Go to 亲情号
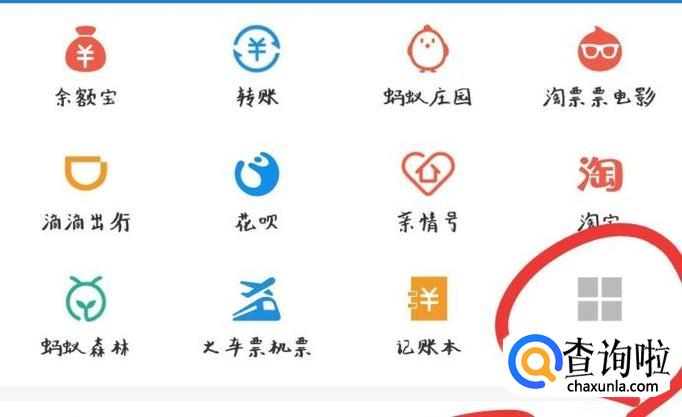682x417 pixels. pyautogui.click(x=428, y=174)
